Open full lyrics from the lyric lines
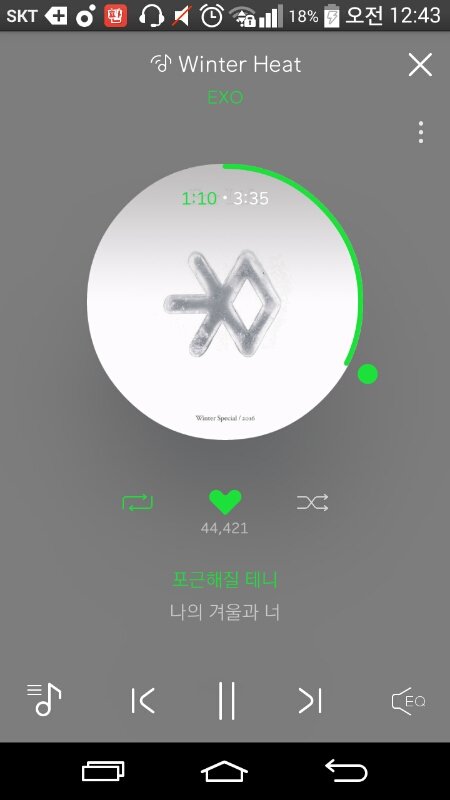 click(225, 596)
